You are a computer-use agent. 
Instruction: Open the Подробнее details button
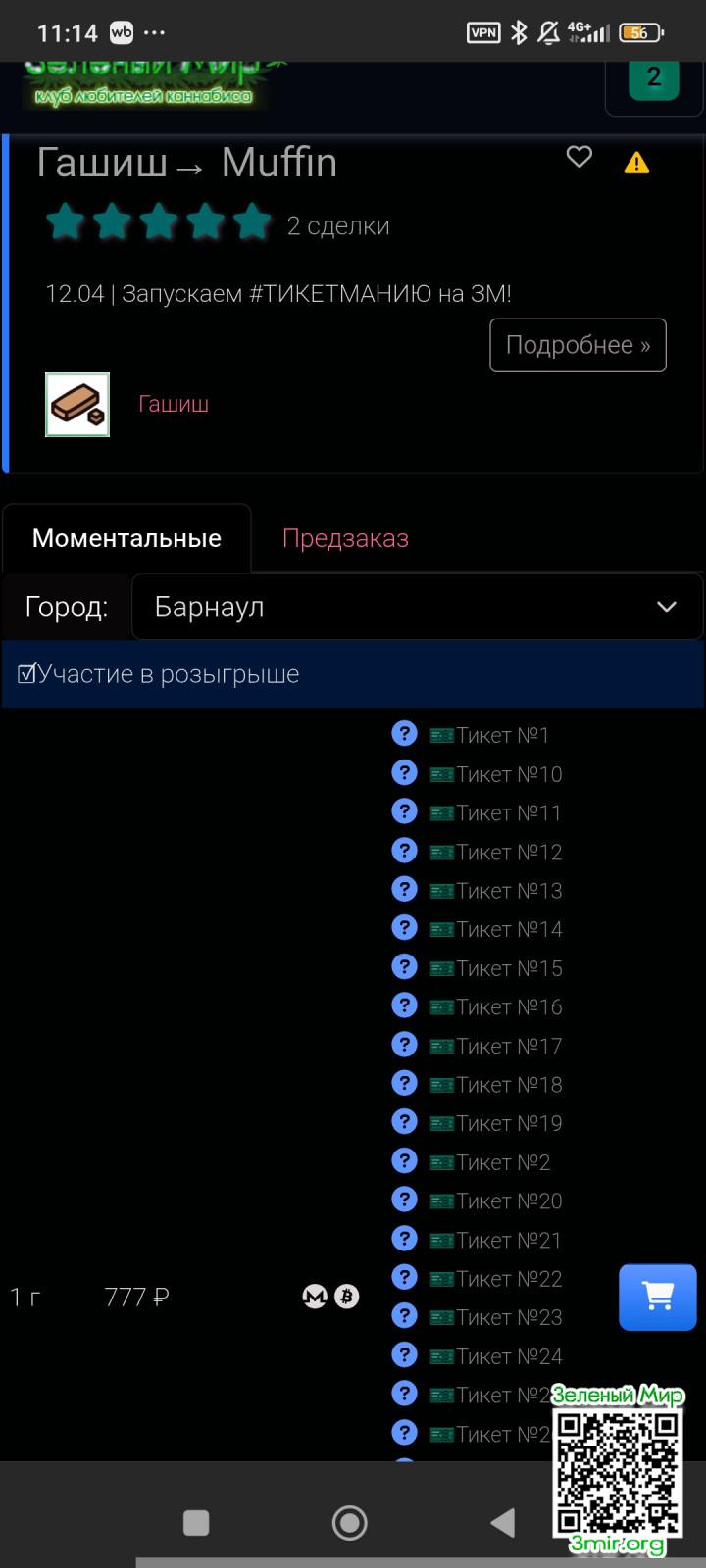click(x=578, y=345)
